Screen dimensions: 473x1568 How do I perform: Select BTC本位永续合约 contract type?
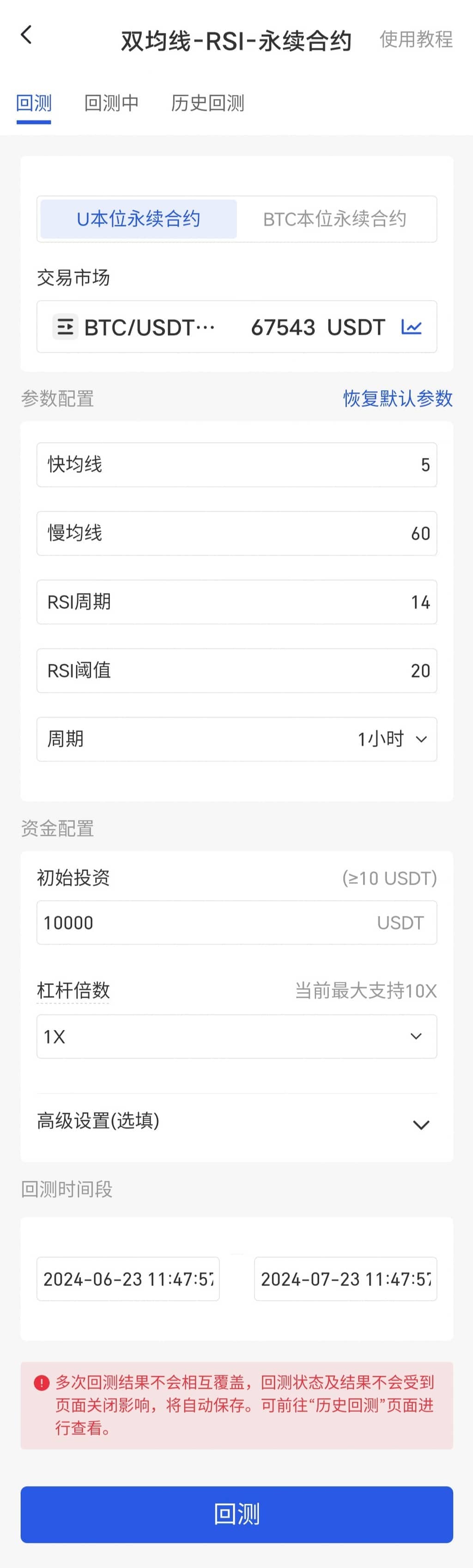[334, 219]
